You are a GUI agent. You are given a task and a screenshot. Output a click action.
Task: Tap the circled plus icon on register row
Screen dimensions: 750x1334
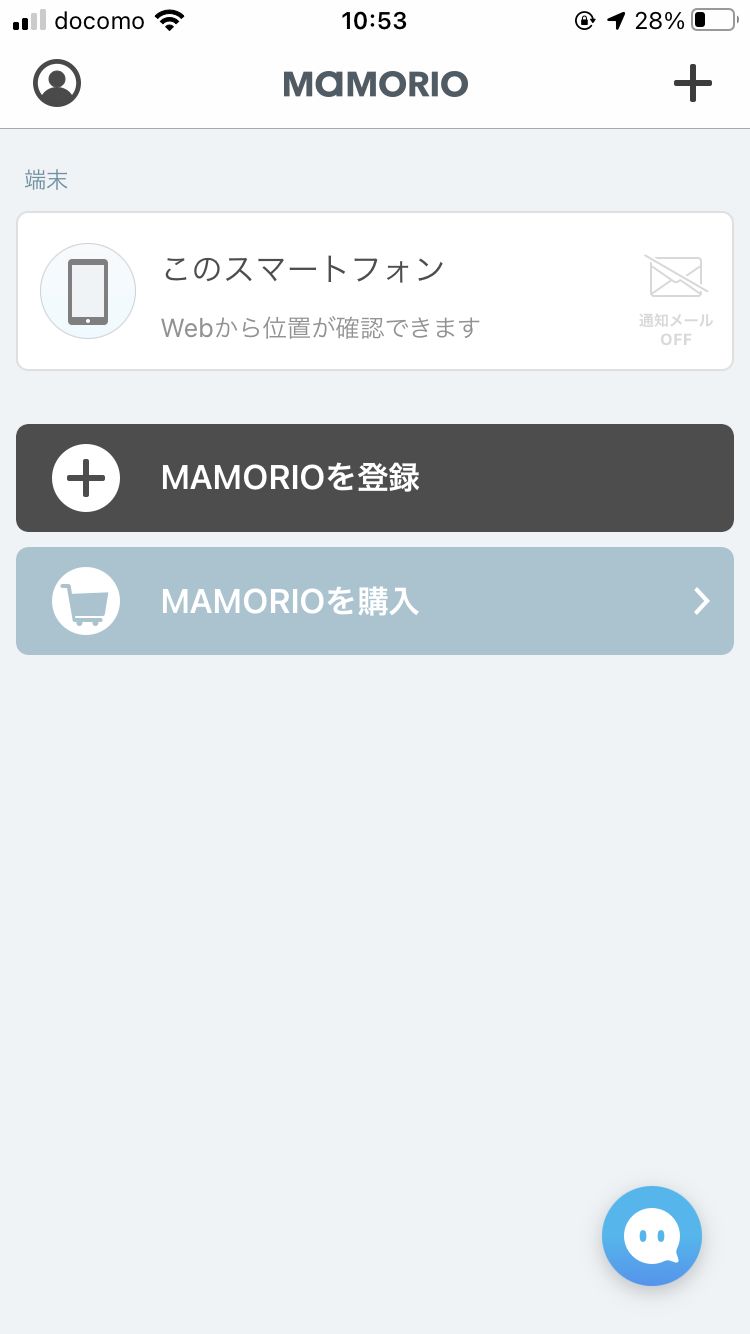coord(86,478)
